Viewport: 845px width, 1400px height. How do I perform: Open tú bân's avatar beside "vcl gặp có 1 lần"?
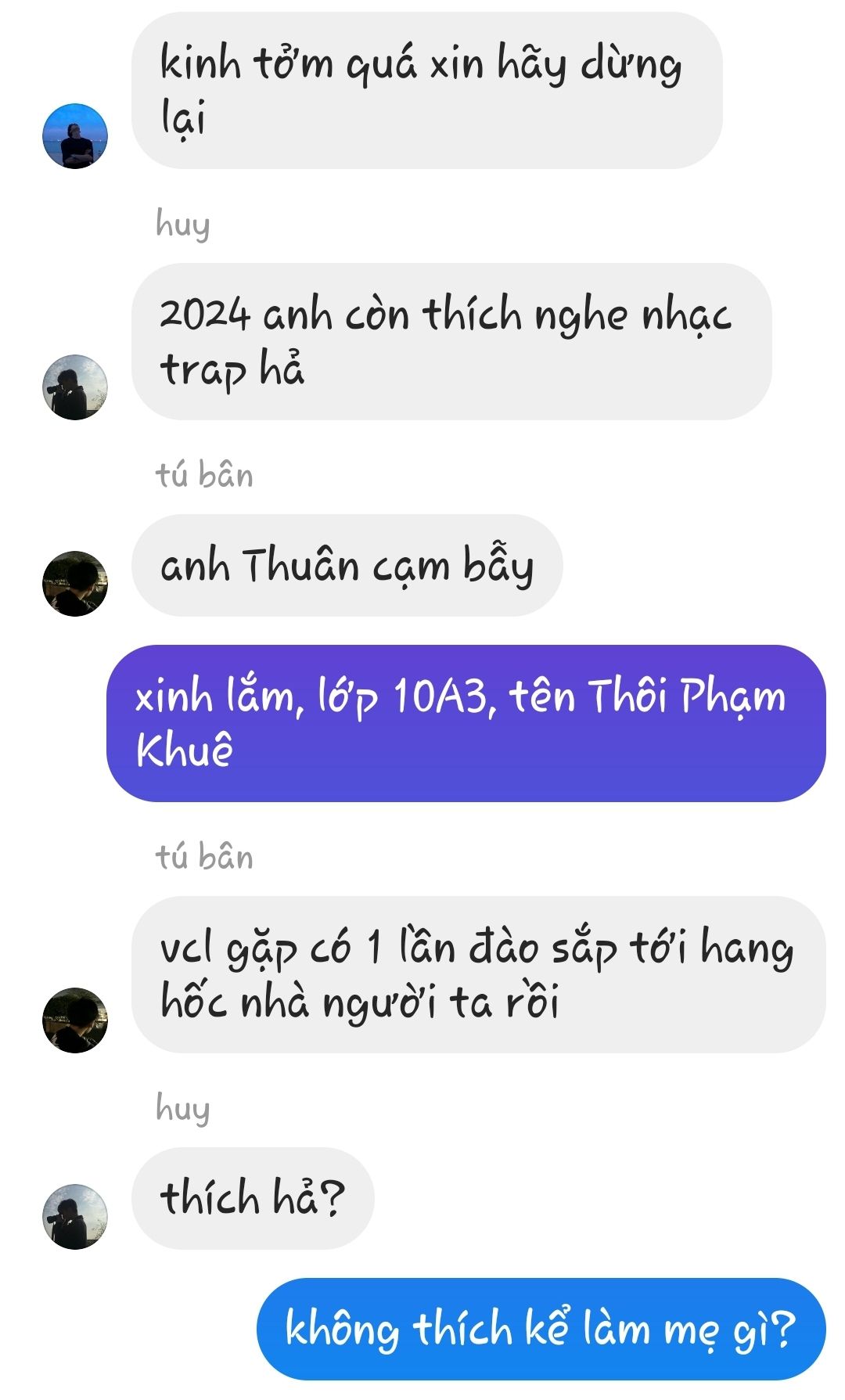pos(75,1020)
